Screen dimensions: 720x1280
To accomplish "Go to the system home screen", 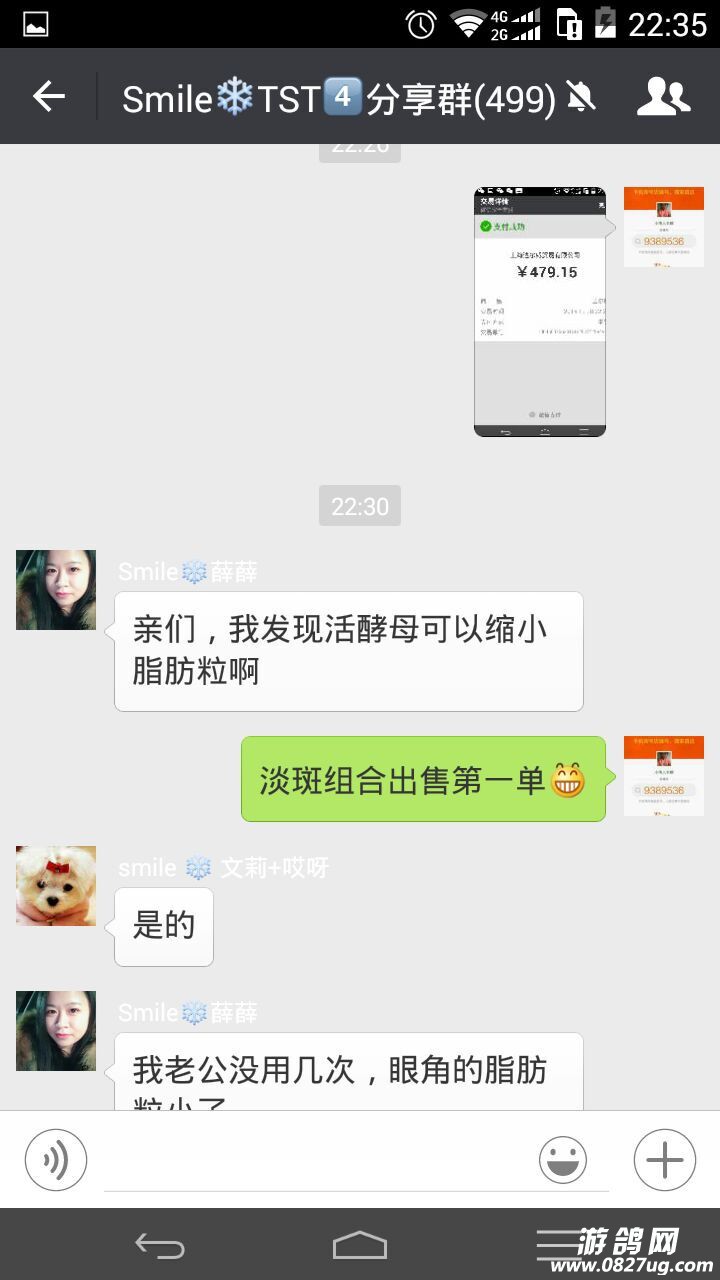I will pyautogui.click(x=360, y=1245).
